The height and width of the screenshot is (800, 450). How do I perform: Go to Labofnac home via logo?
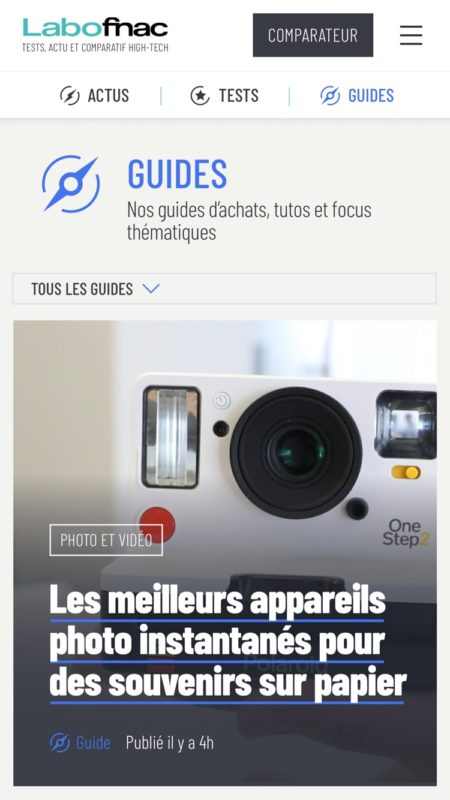[x=95, y=35]
